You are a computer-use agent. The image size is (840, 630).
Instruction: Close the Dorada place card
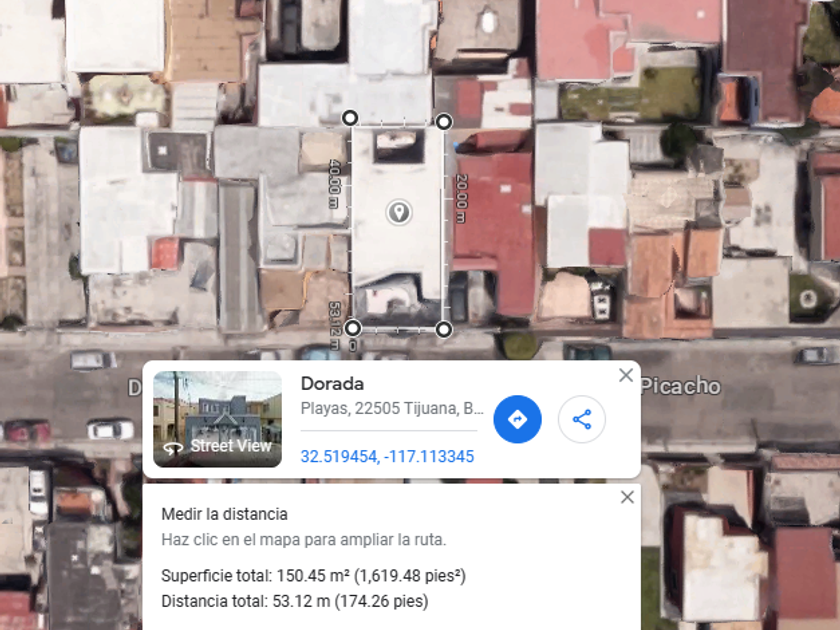tap(626, 375)
